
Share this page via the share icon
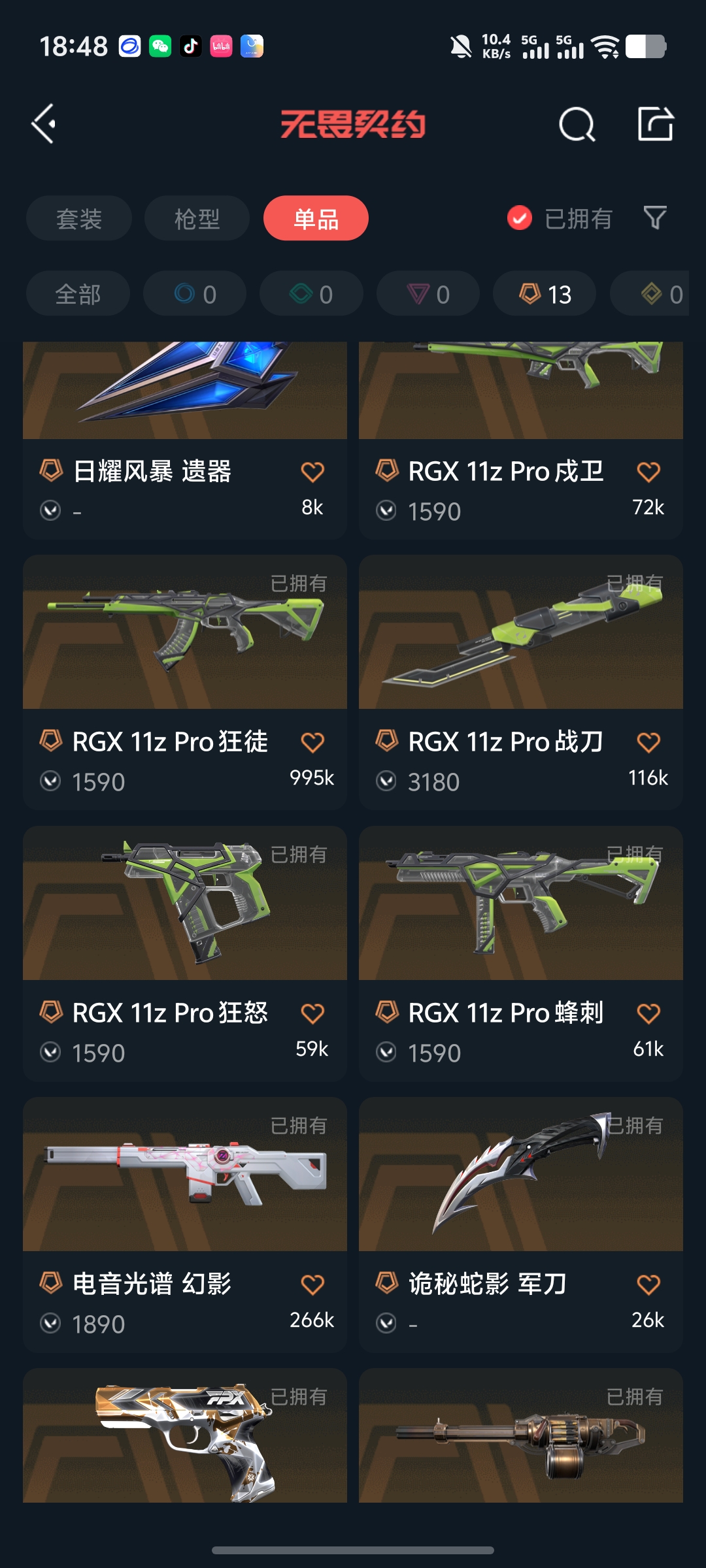pyautogui.click(x=655, y=123)
